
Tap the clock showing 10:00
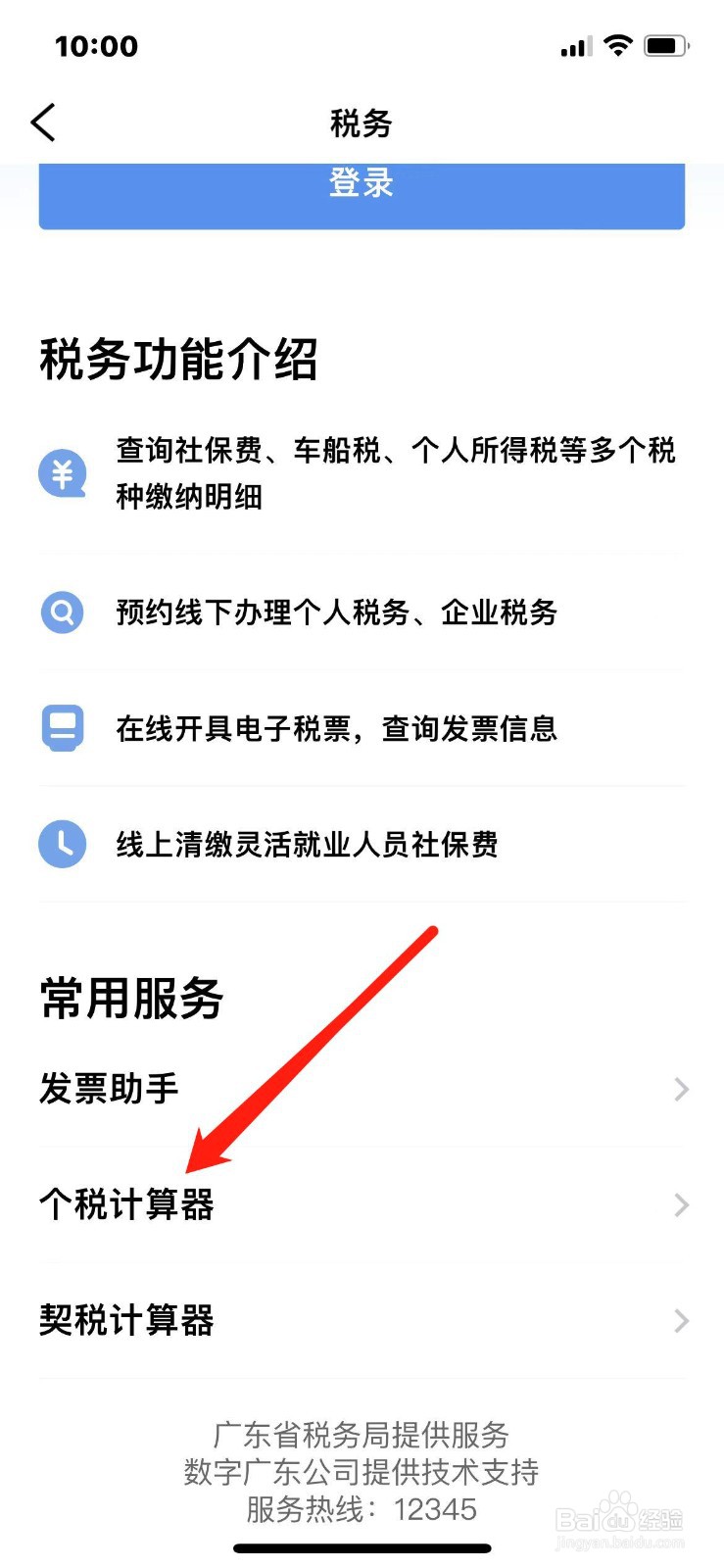point(96,45)
